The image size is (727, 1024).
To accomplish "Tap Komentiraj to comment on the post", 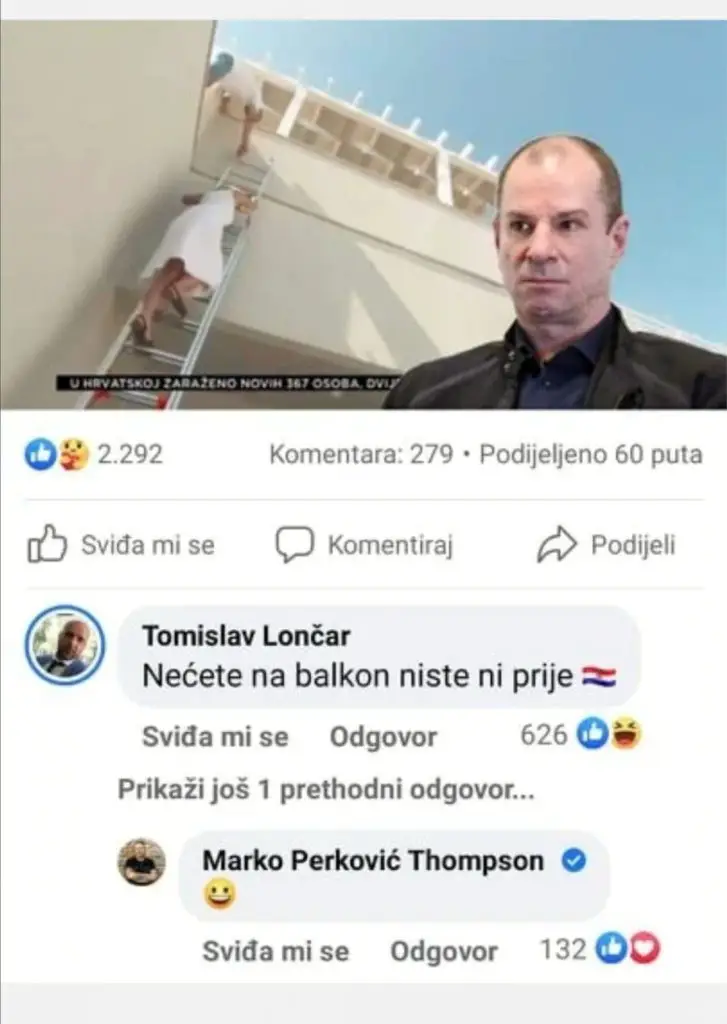I will pyautogui.click(x=365, y=545).
